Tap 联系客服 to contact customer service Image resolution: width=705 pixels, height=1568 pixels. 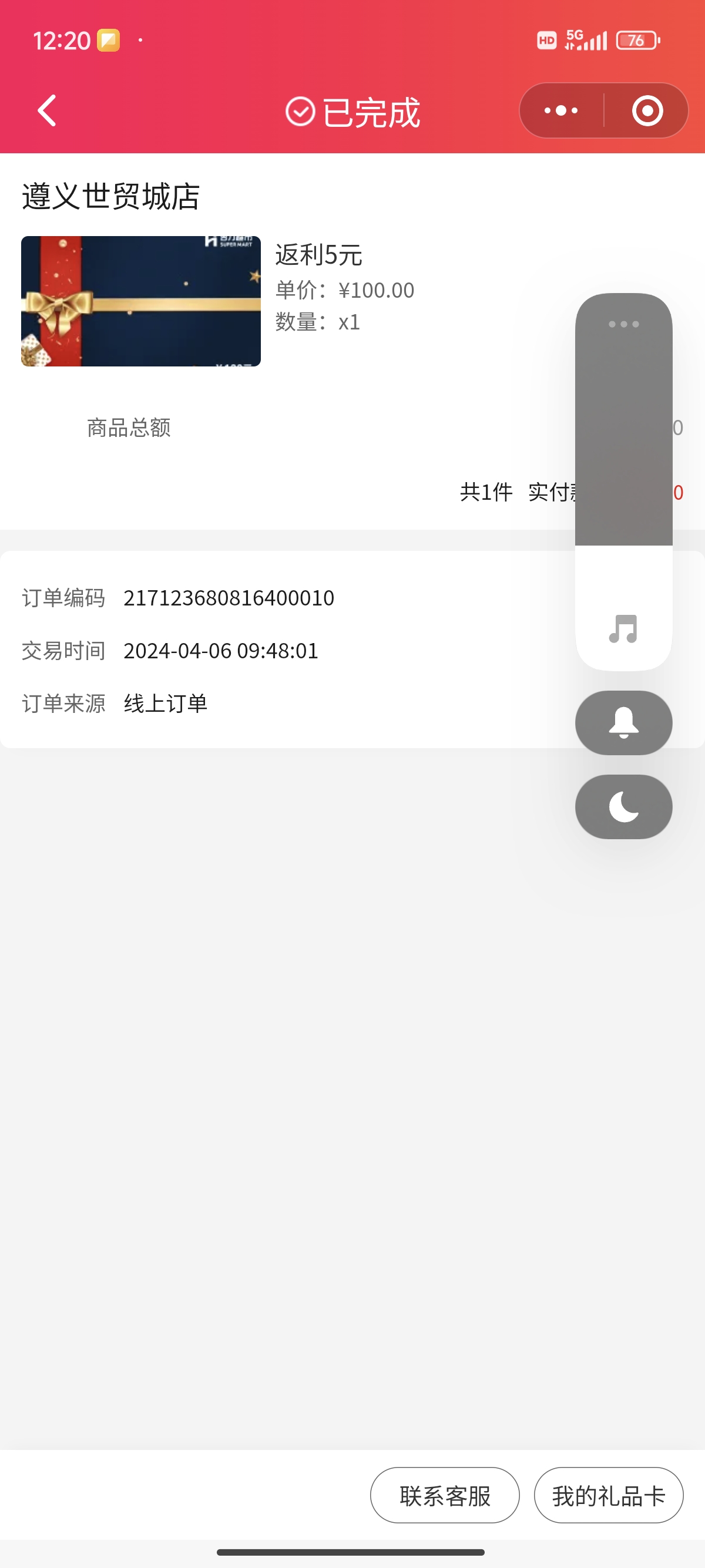click(444, 1495)
